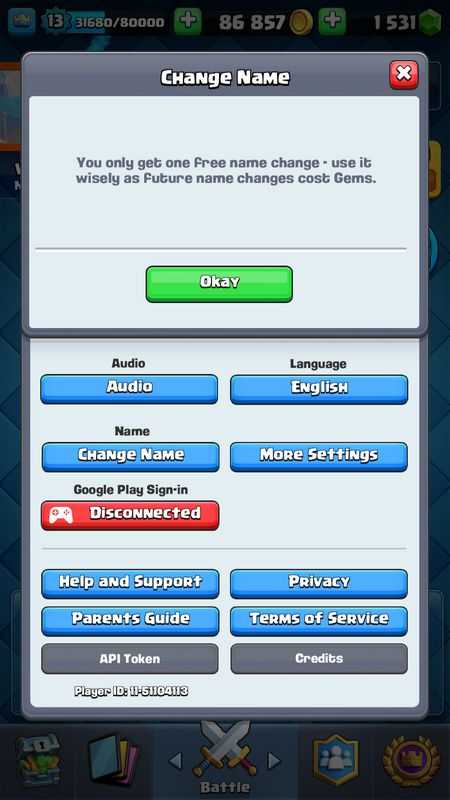
Task: Add more gold with plus button
Action: [x=332, y=21]
